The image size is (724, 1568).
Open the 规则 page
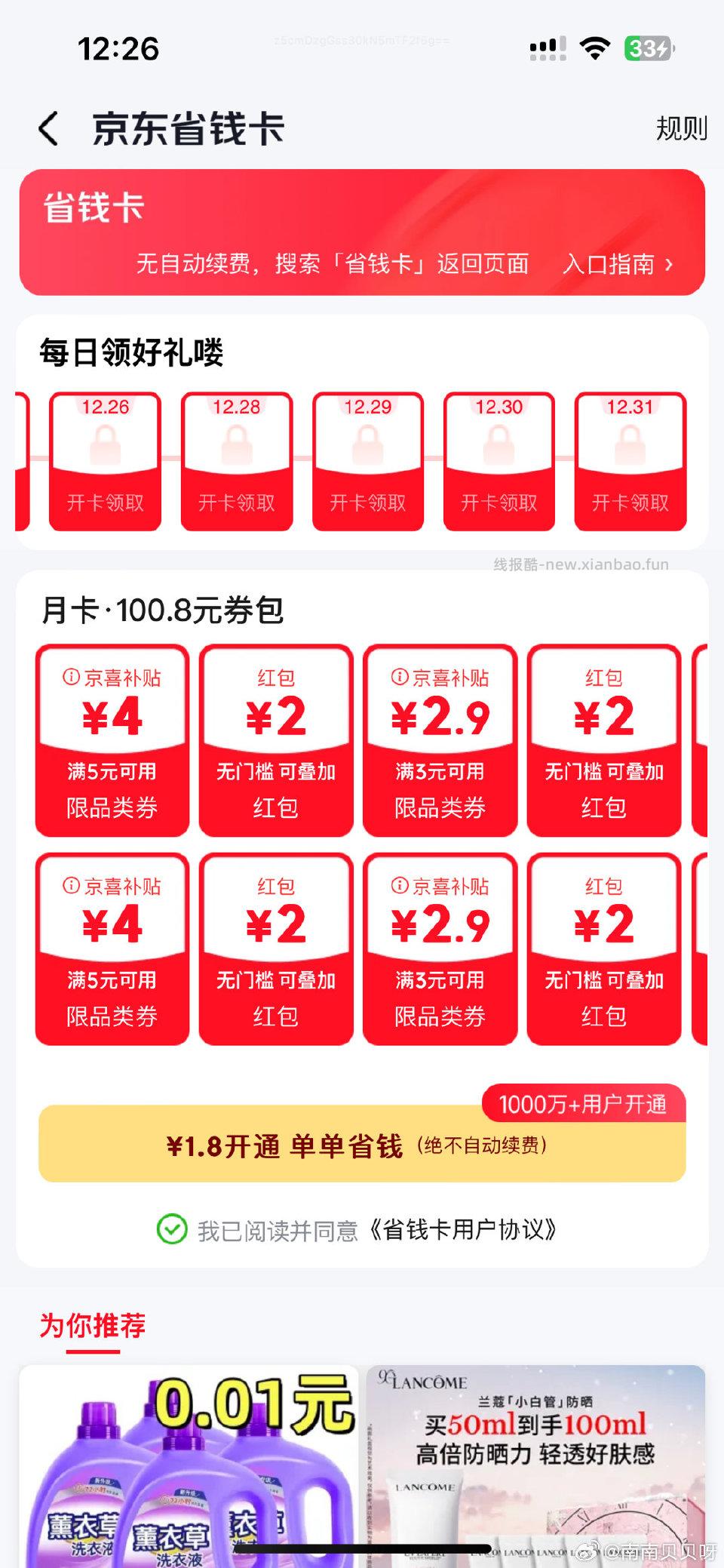point(680,128)
